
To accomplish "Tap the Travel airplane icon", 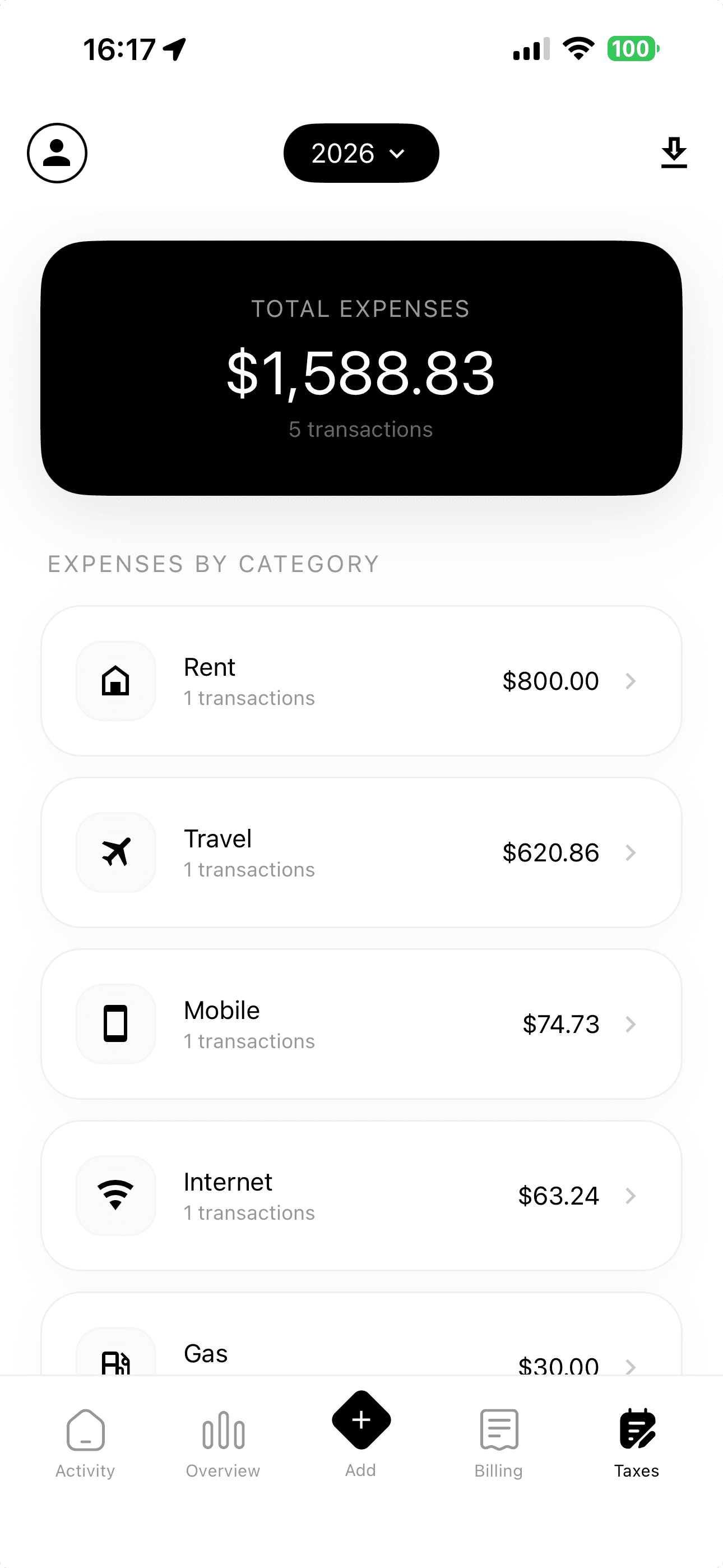I will [x=115, y=852].
